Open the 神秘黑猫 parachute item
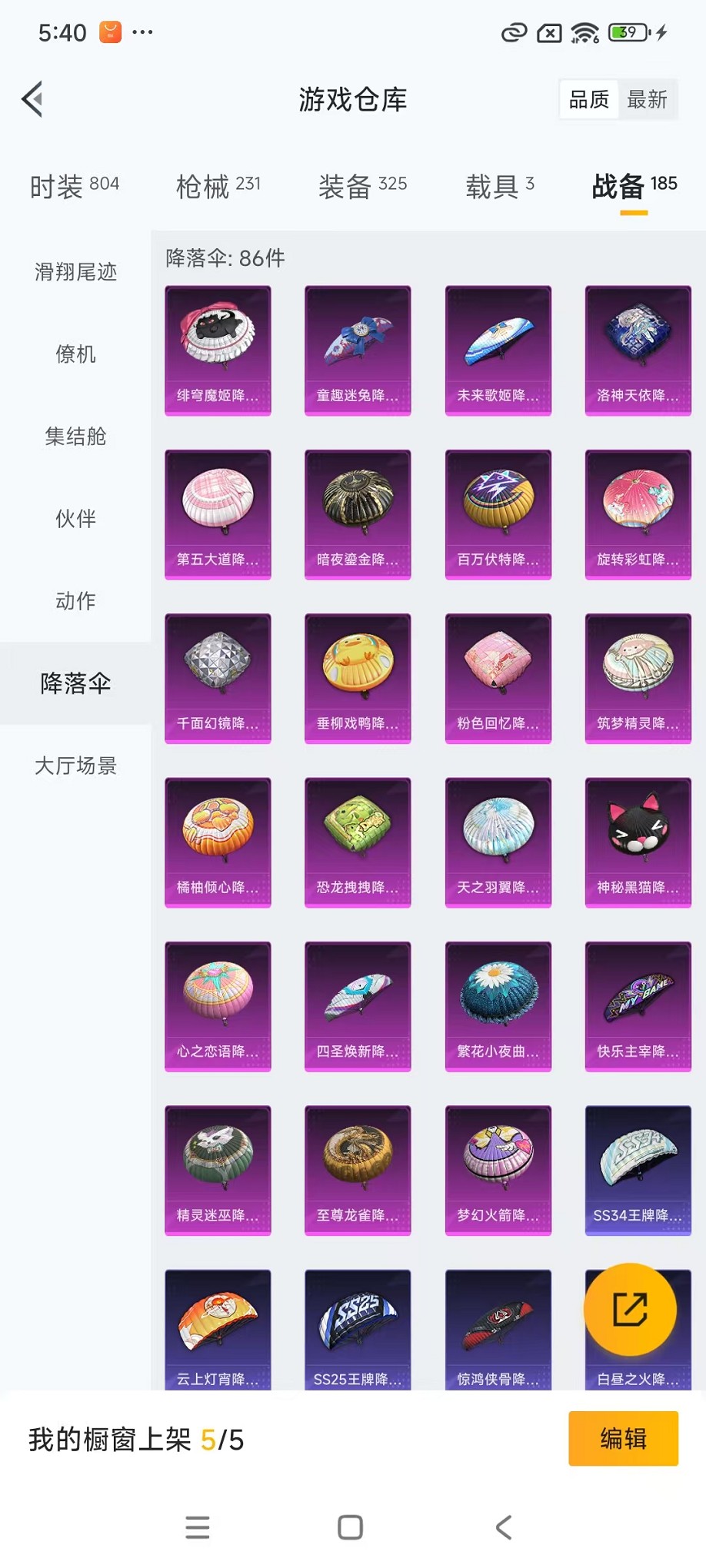Image resolution: width=706 pixels, height=1568 pixels. point(638,842)
